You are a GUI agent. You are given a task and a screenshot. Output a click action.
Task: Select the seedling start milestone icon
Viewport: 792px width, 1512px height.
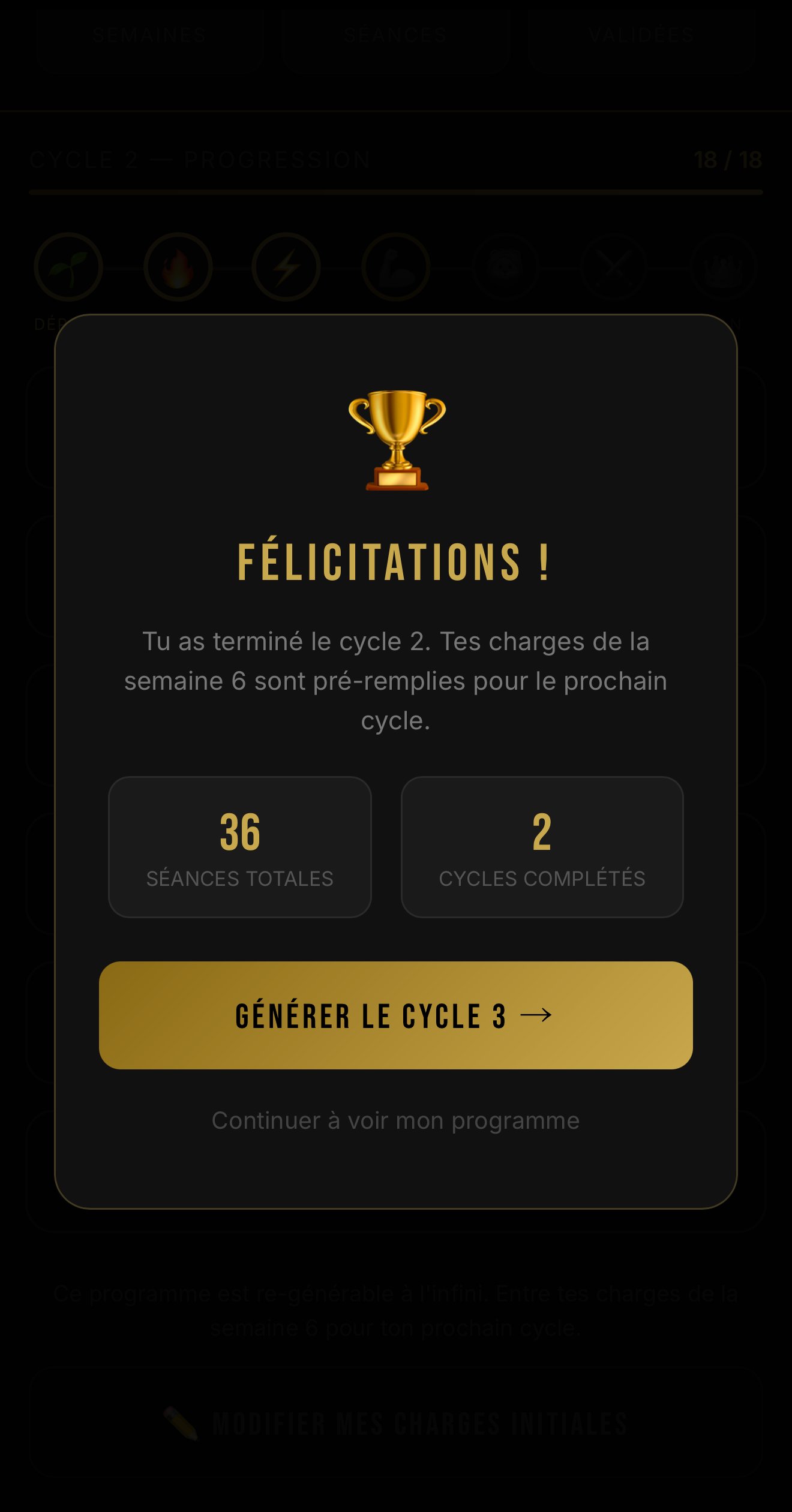tap(68, 268)
